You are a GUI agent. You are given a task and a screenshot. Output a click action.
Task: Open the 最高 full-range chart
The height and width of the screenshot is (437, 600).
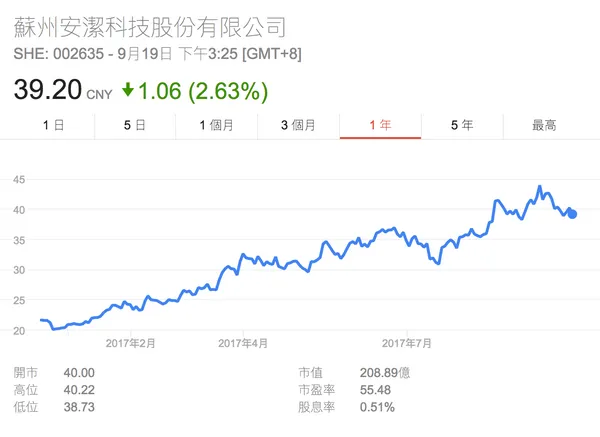tap(544, 125)
